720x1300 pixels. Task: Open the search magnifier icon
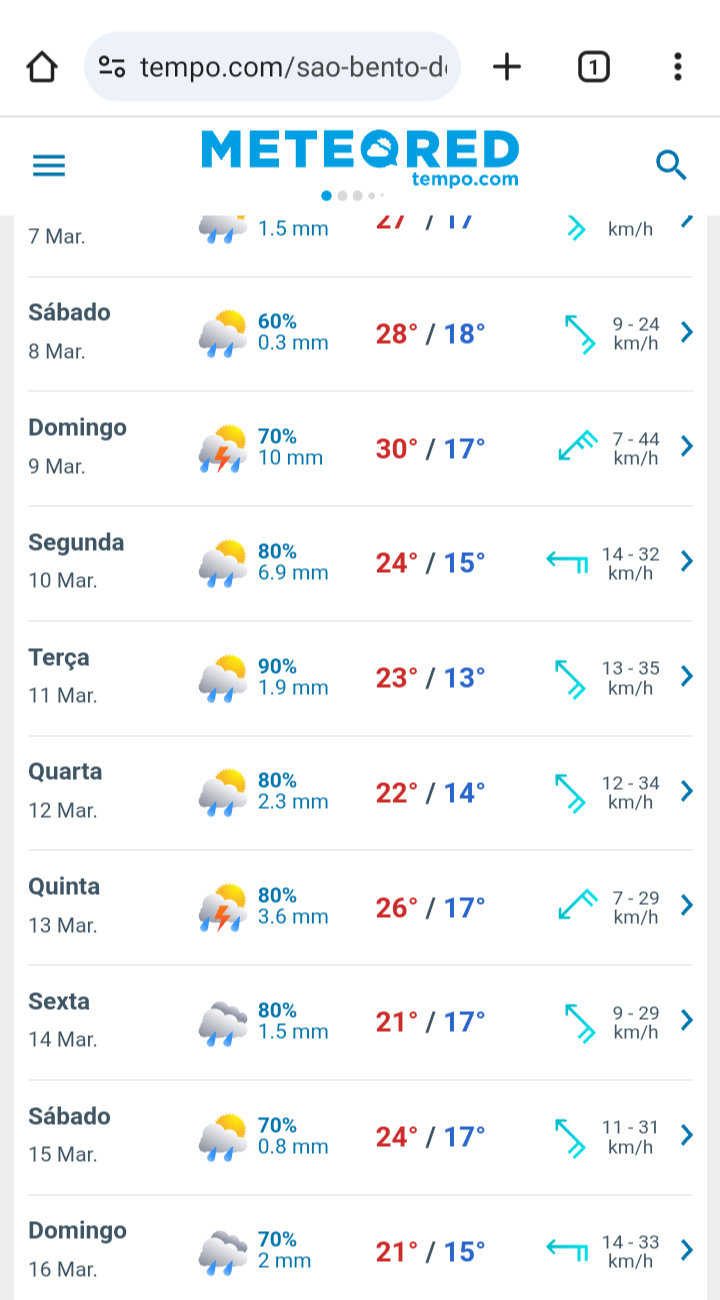671,165
